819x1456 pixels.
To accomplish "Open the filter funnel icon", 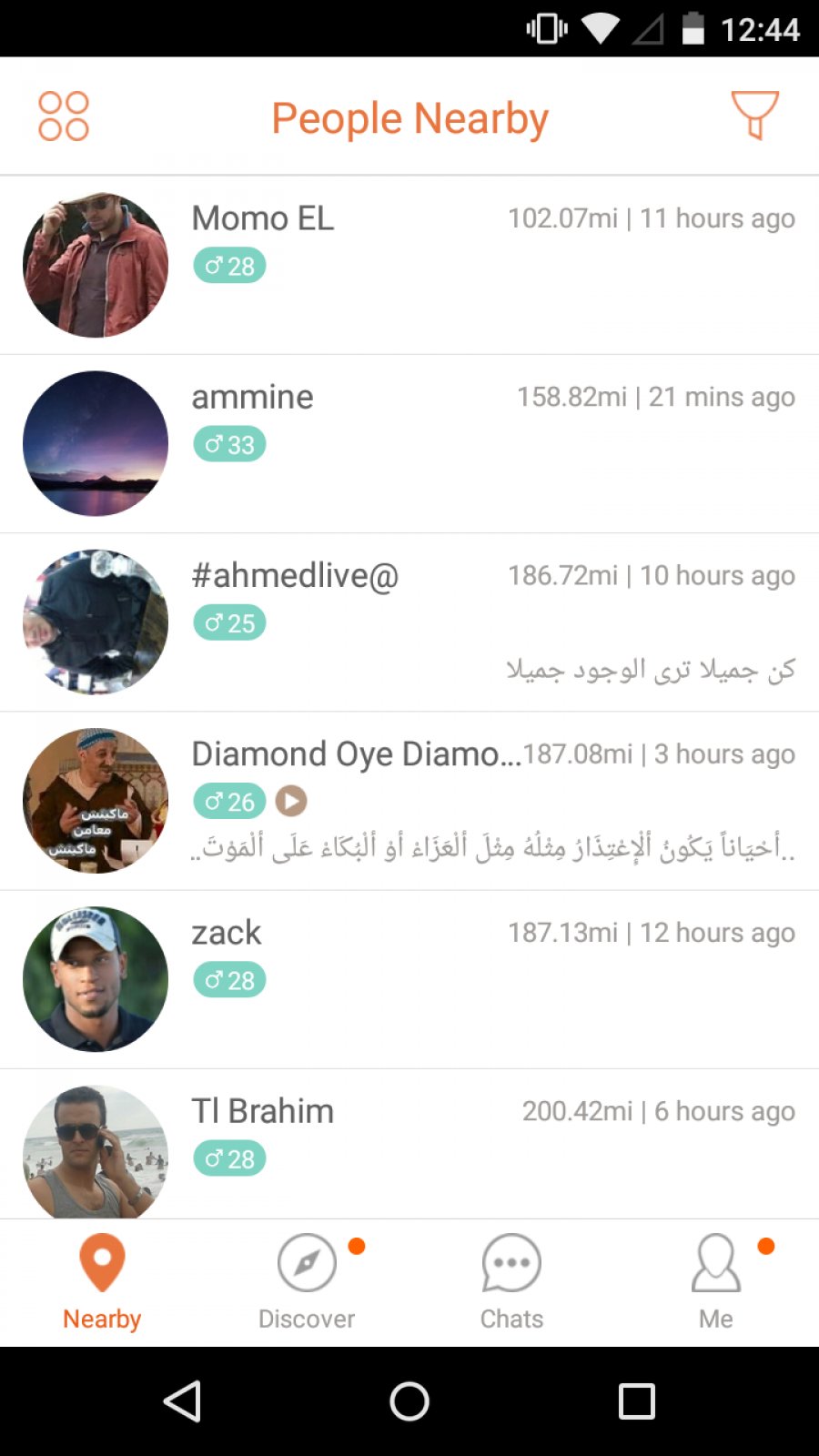I will pyautogui.click(x=754, y=116).
